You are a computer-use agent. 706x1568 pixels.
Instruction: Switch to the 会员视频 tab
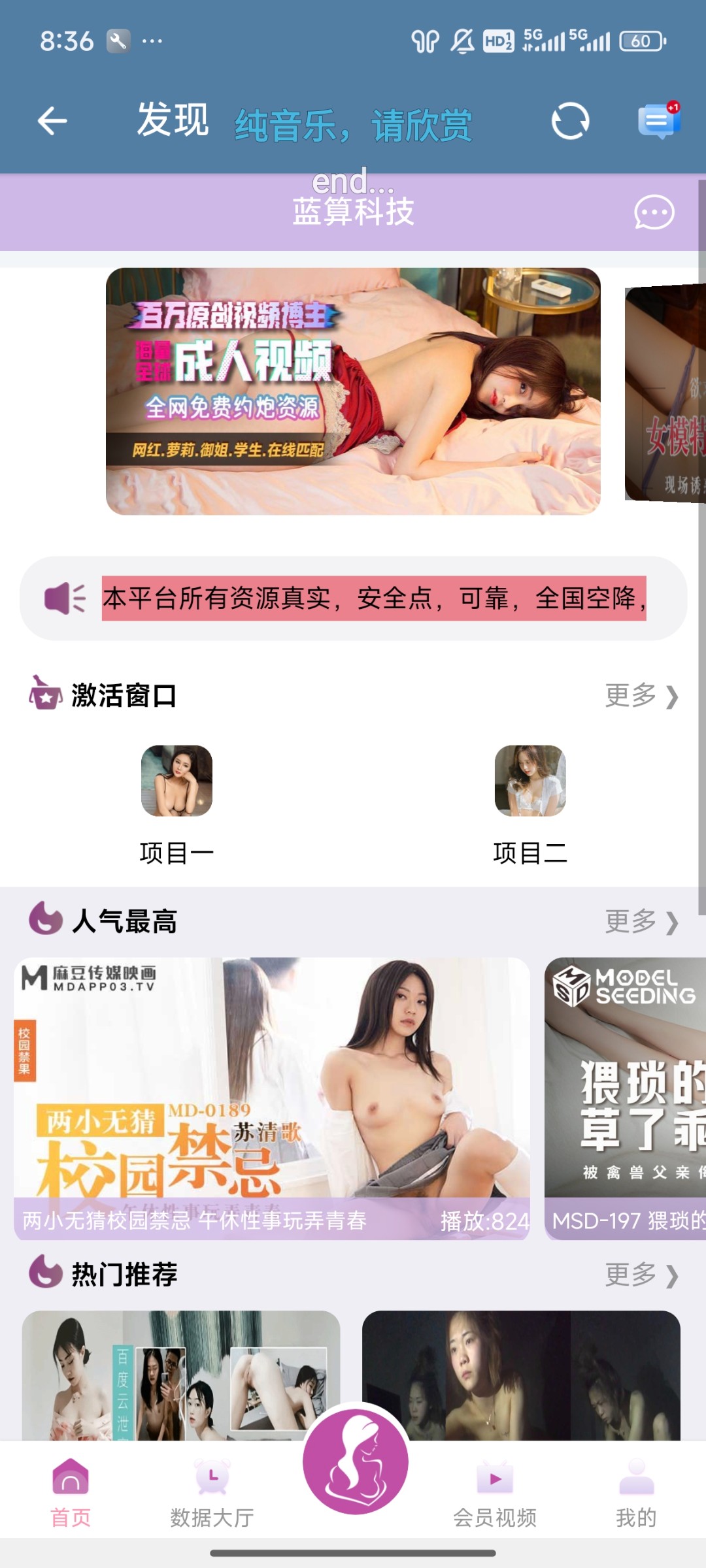click(495, 1494)
